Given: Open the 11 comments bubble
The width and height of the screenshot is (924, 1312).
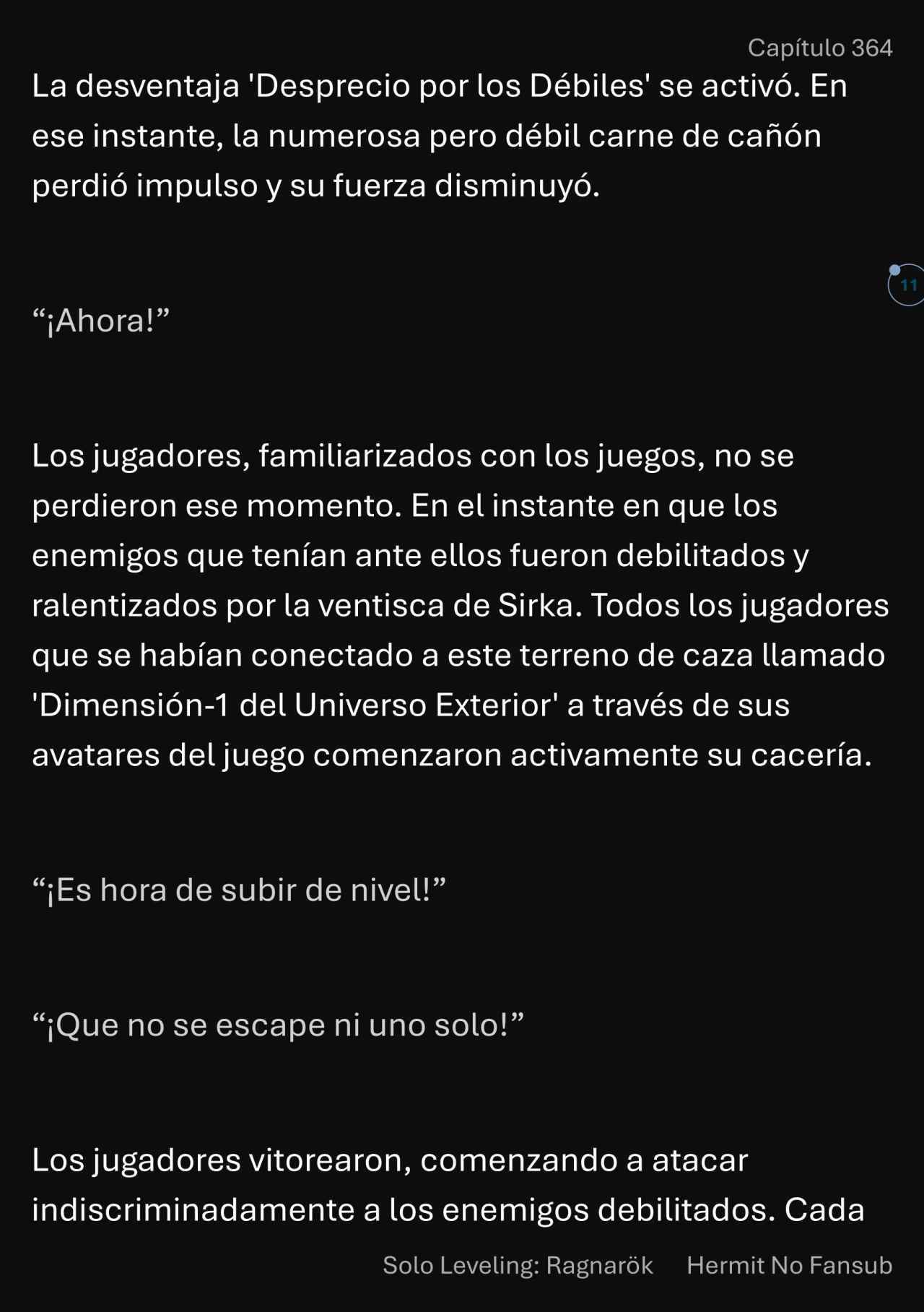Looking at the screenshot, I should pos(907,285).
